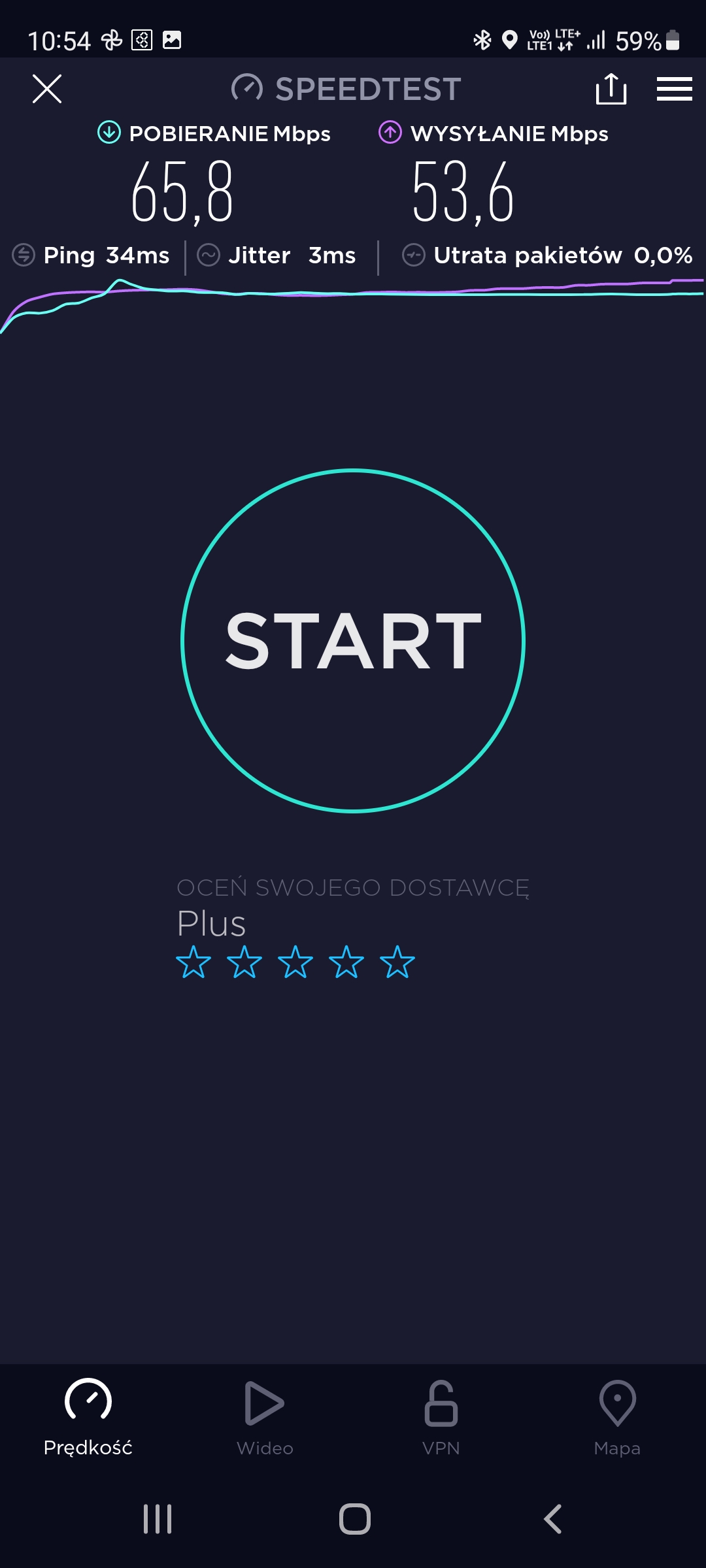Show recent apps from the navigation bar
706x1568 pixels.
point(158,1519)
